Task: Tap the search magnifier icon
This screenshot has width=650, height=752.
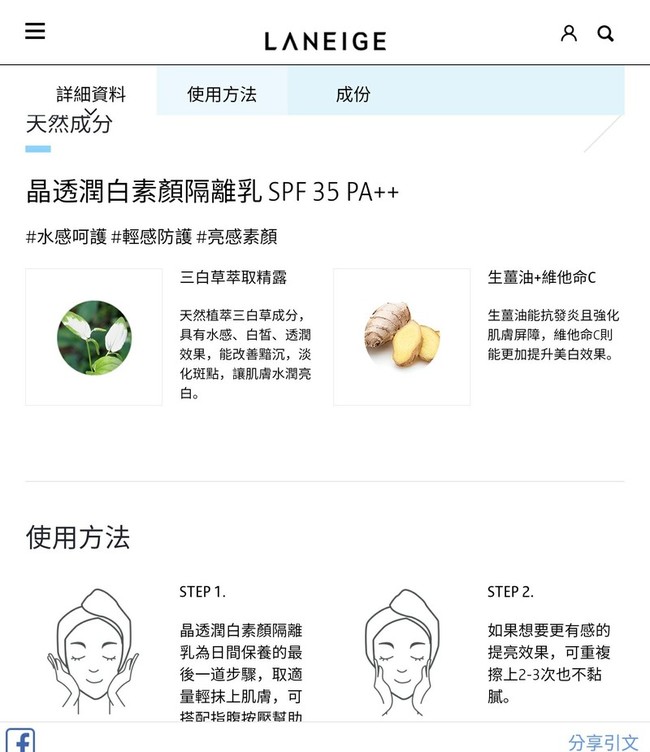Action: [x=605, y=33]
